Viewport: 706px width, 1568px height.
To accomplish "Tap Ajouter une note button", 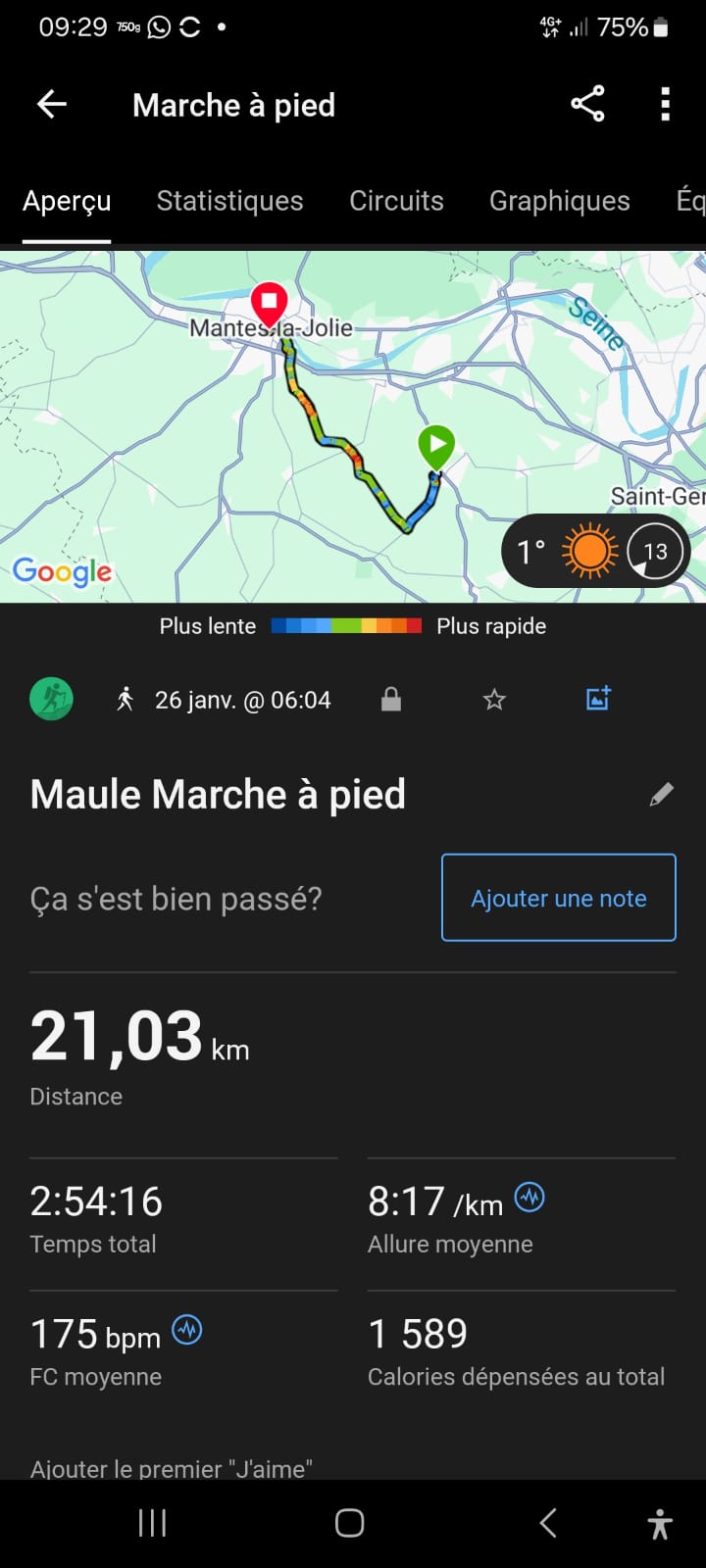I will tap(559, 898).
